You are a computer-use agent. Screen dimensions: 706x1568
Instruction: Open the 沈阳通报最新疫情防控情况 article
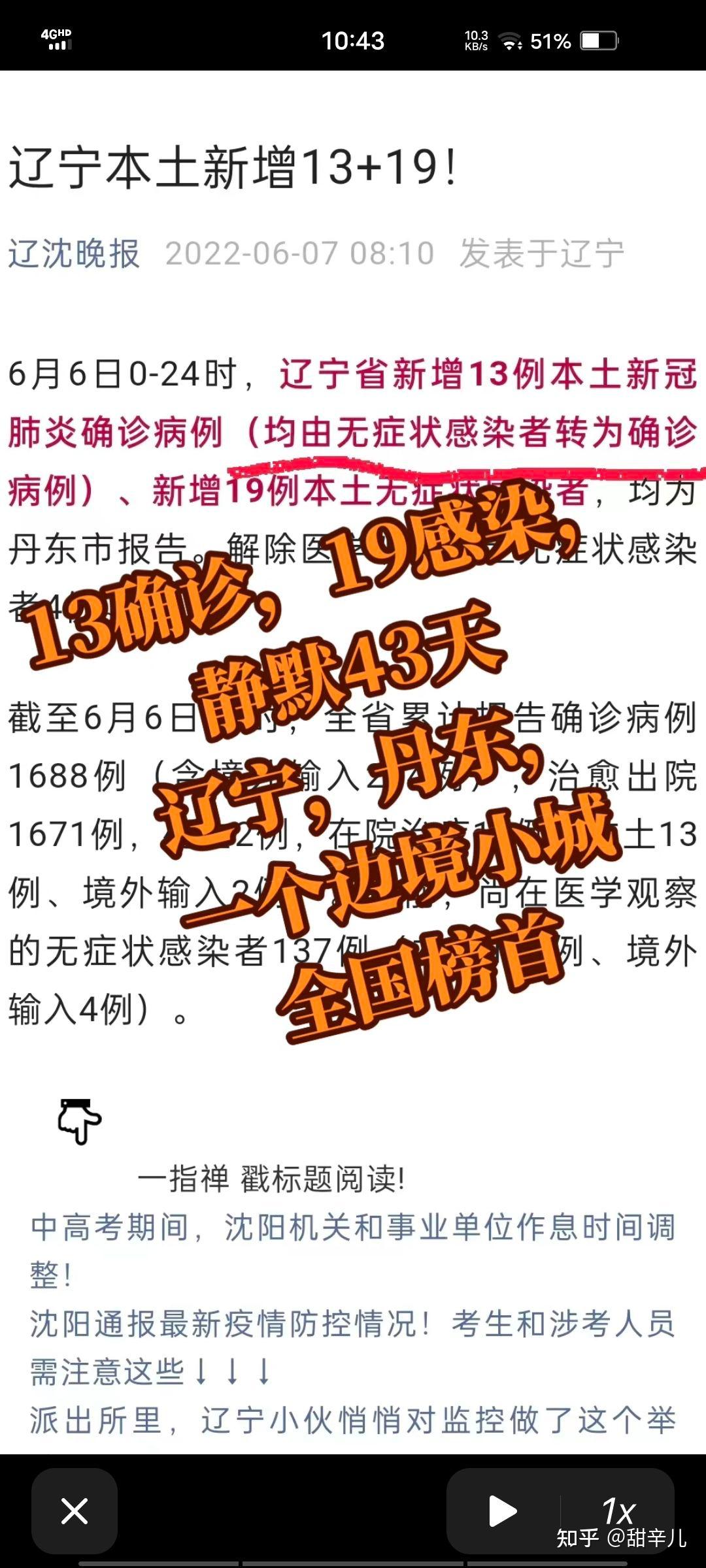pos(352,1348)
